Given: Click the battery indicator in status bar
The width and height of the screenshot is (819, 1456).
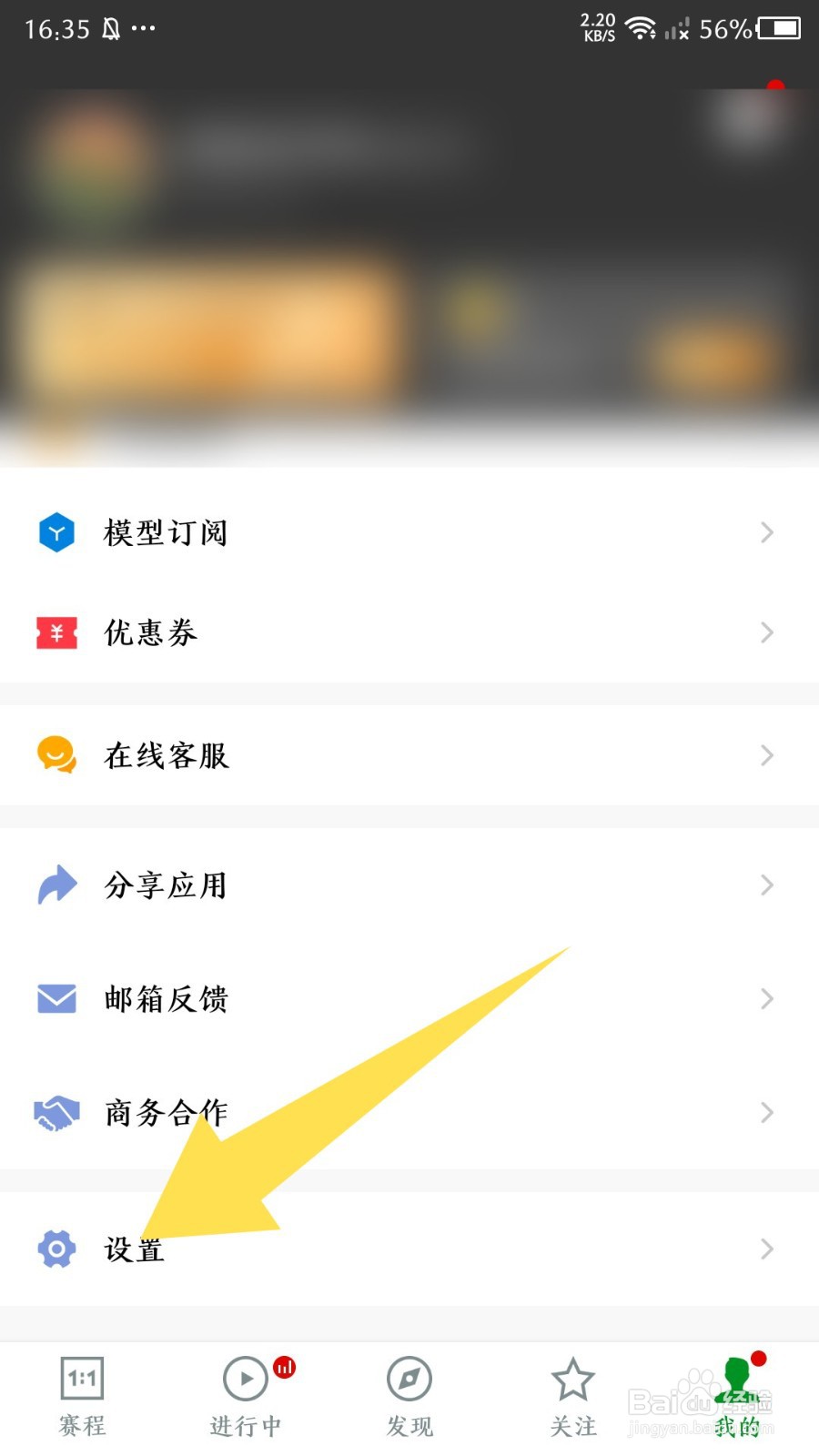Looking at the screenshot, I should point(780,29).
